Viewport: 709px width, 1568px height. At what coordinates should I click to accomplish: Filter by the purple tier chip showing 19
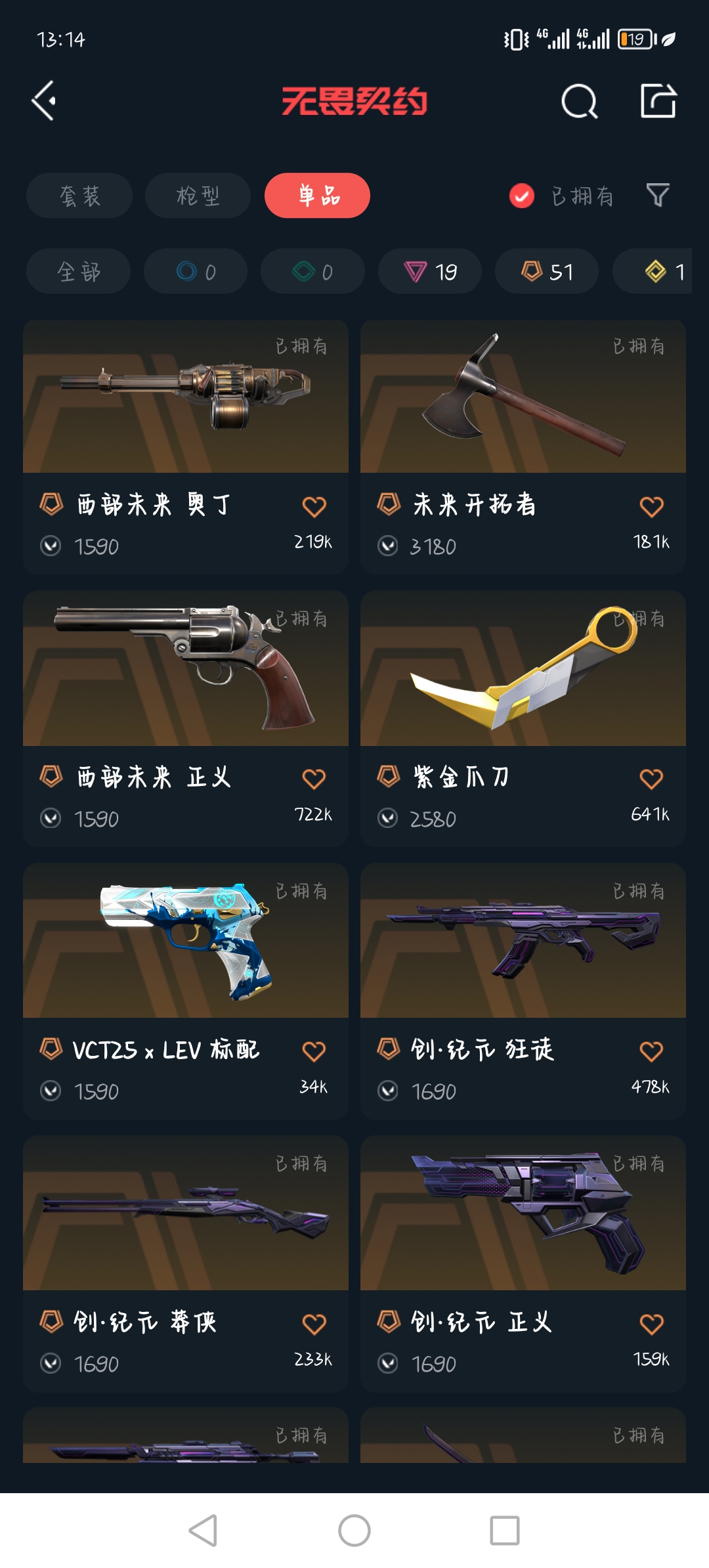point(430,271)
